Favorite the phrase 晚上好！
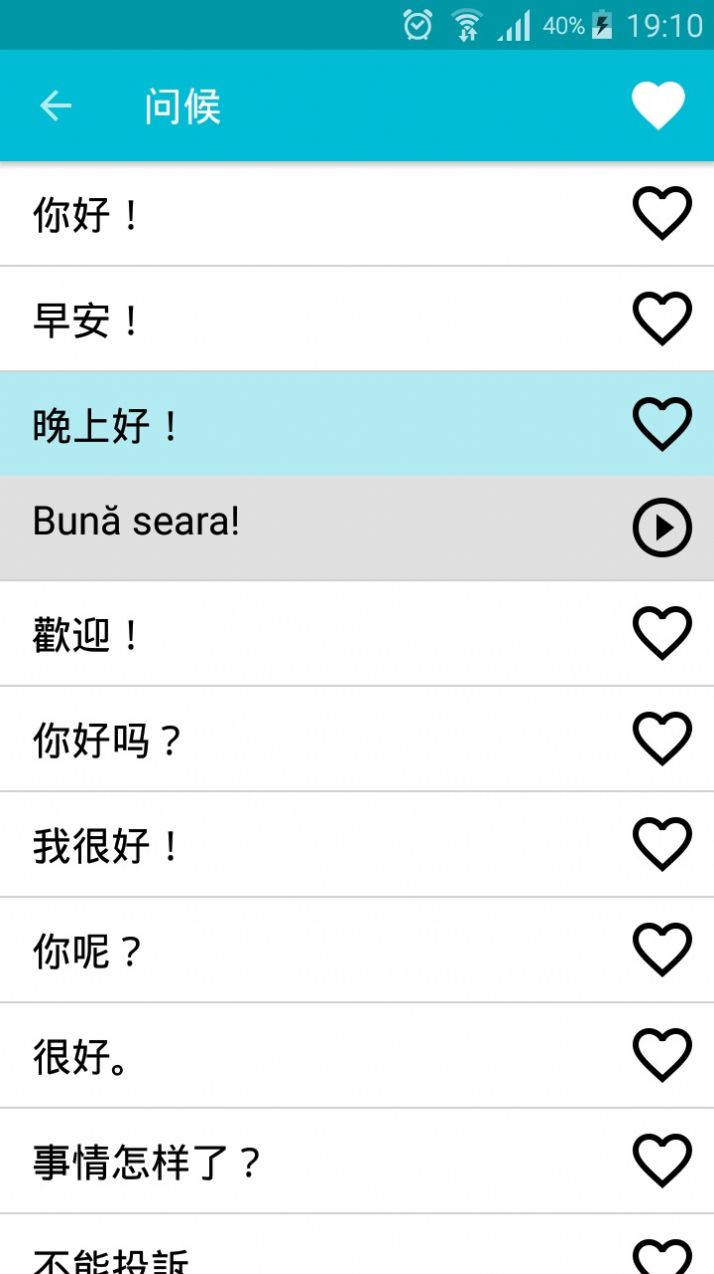714x1274 pixels. click(x=662, y=424)
